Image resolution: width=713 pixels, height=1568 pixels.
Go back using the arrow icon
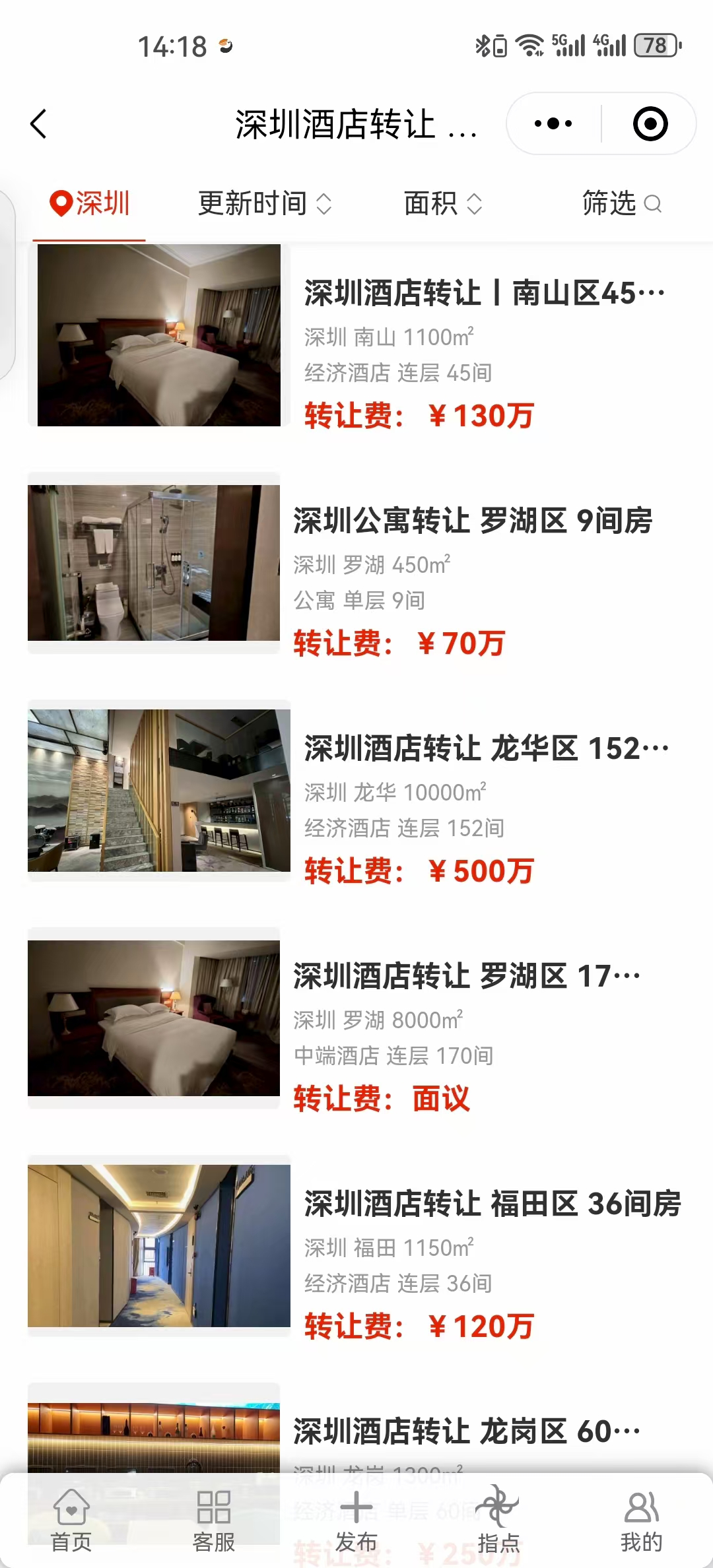point(39,124)
